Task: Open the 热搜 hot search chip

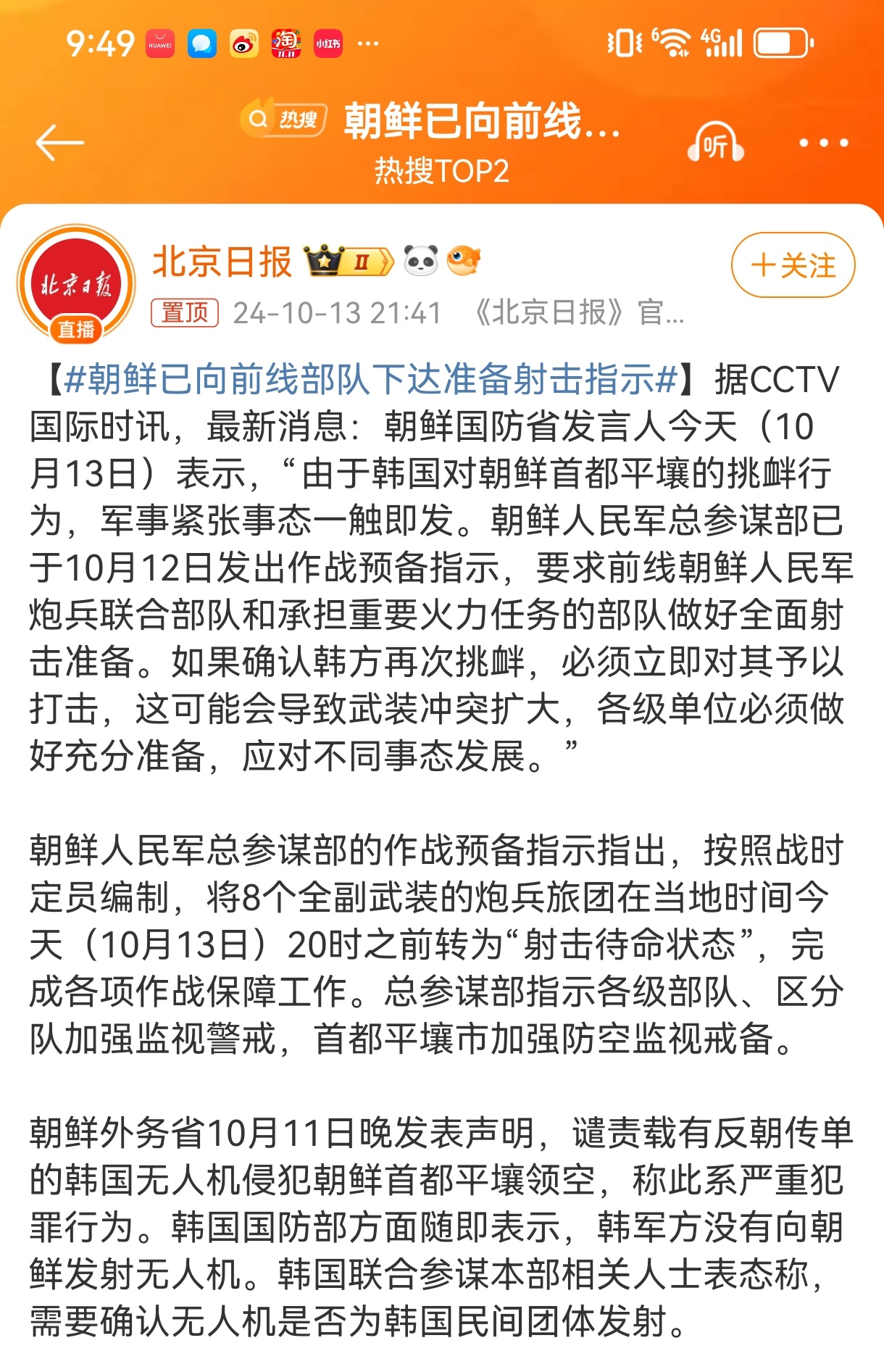Action: click(x=285, y=119)
